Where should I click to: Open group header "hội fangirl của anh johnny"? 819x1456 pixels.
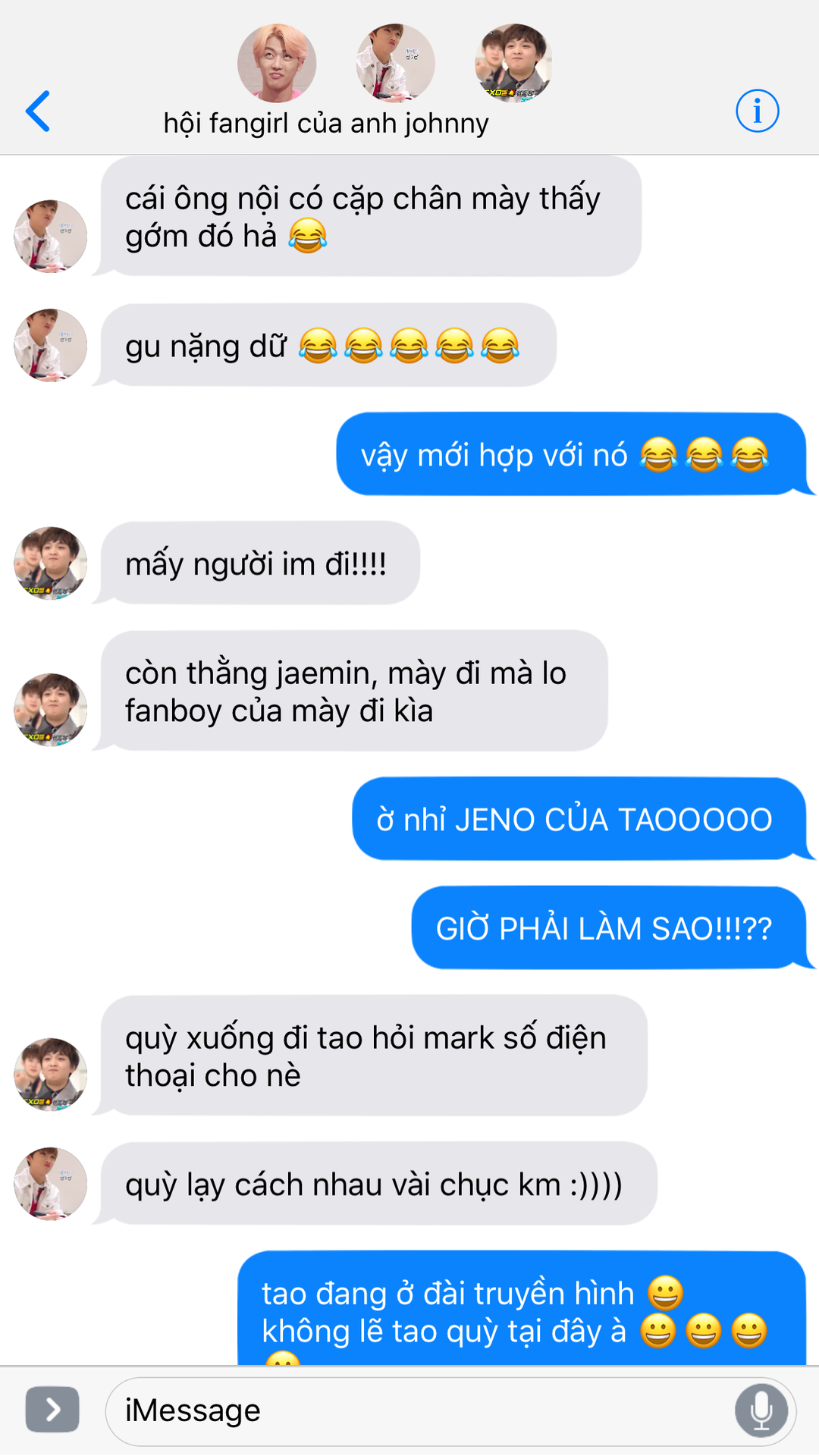(x=326, y=123)
